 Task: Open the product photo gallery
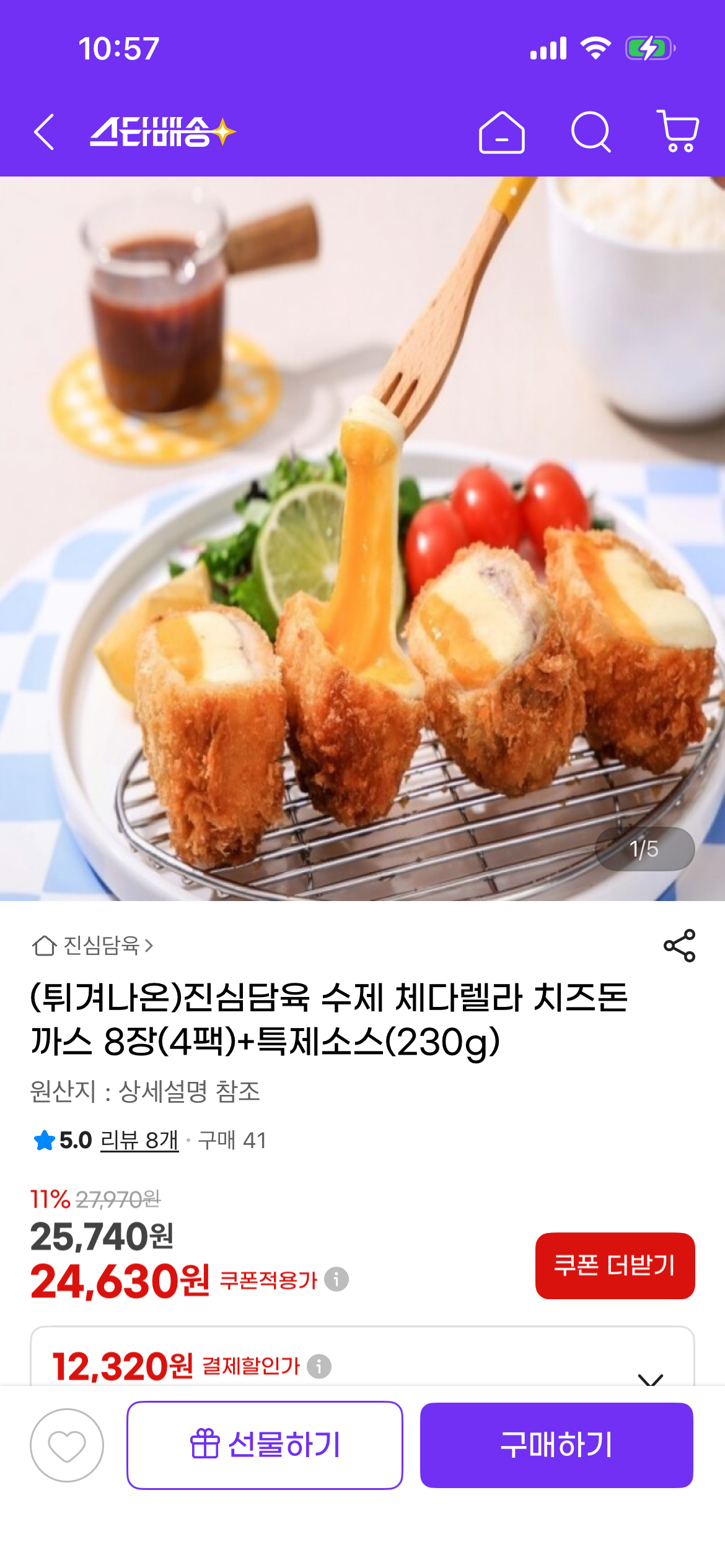tap(362, 539)
